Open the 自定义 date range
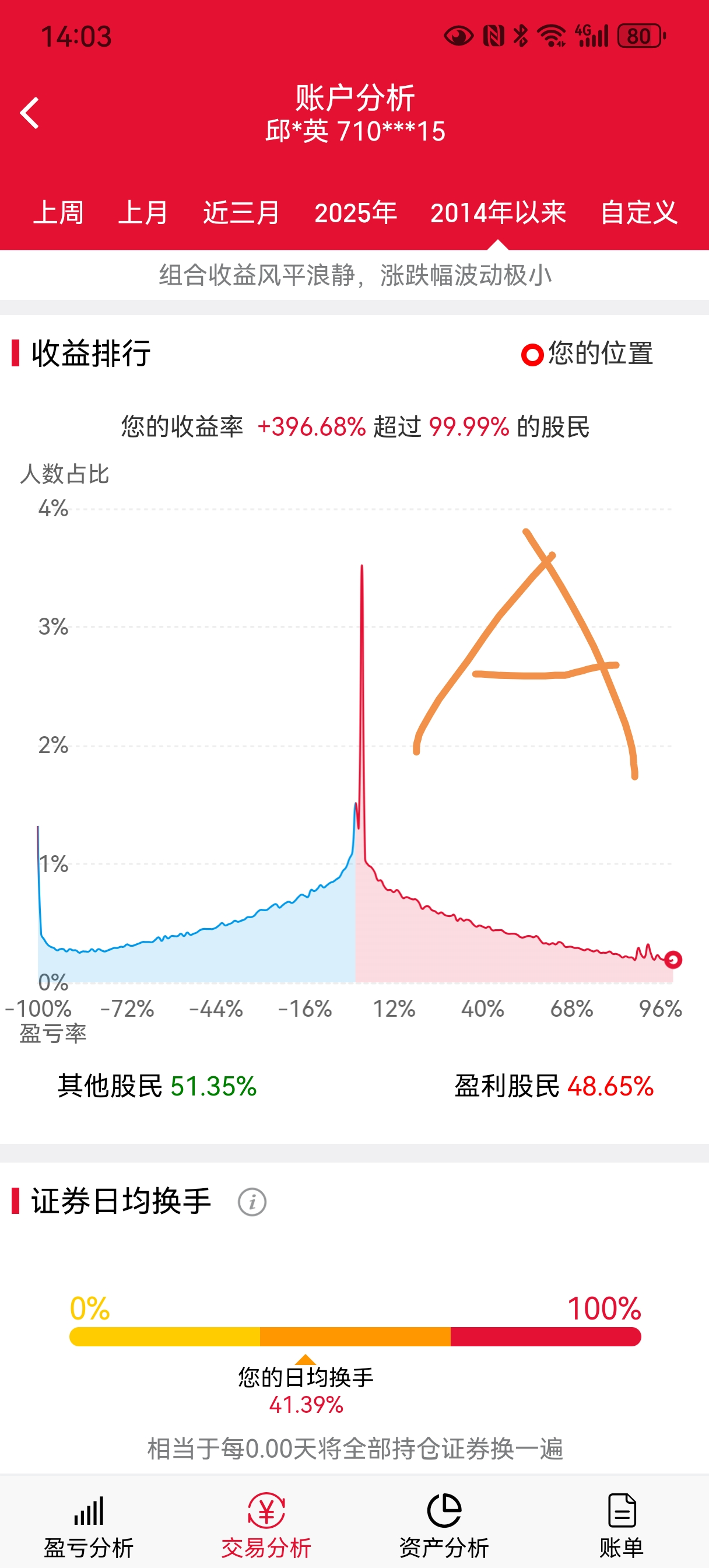 pos(638,213)
